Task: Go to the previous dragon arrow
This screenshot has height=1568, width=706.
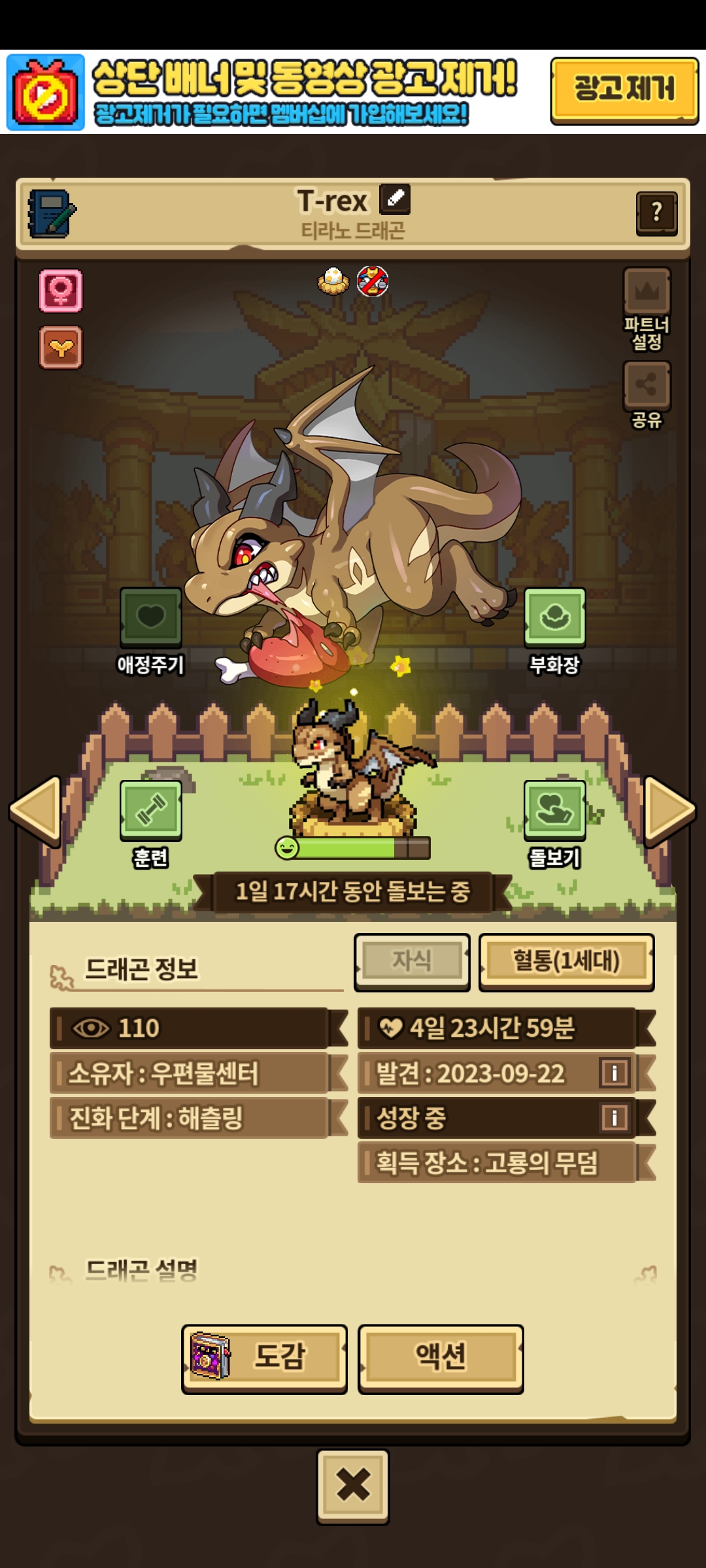Action: coord(35,811)
